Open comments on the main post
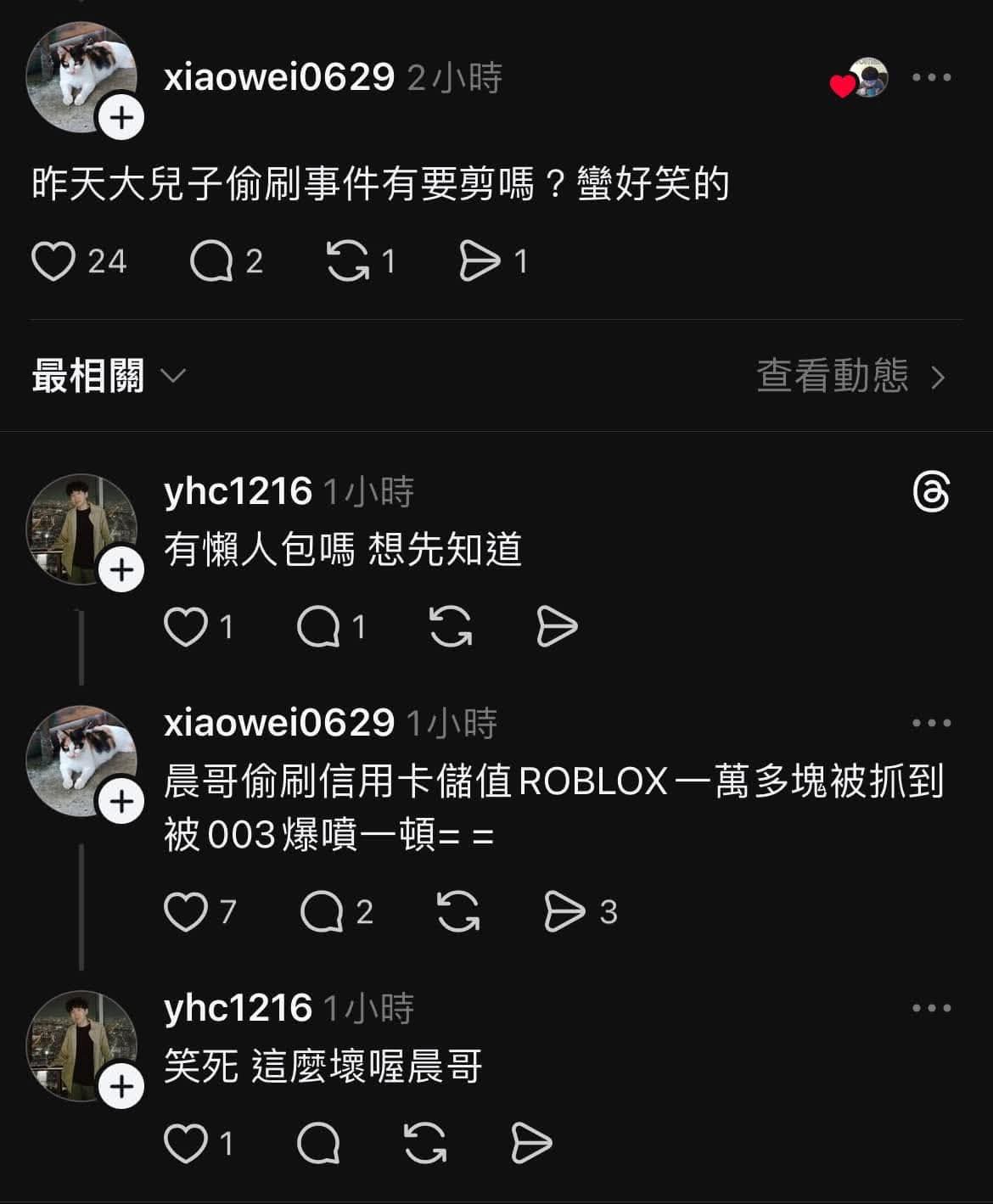The width and height of the screenshot is (993, 1204). pyautogui.click(x=210, y=261)
